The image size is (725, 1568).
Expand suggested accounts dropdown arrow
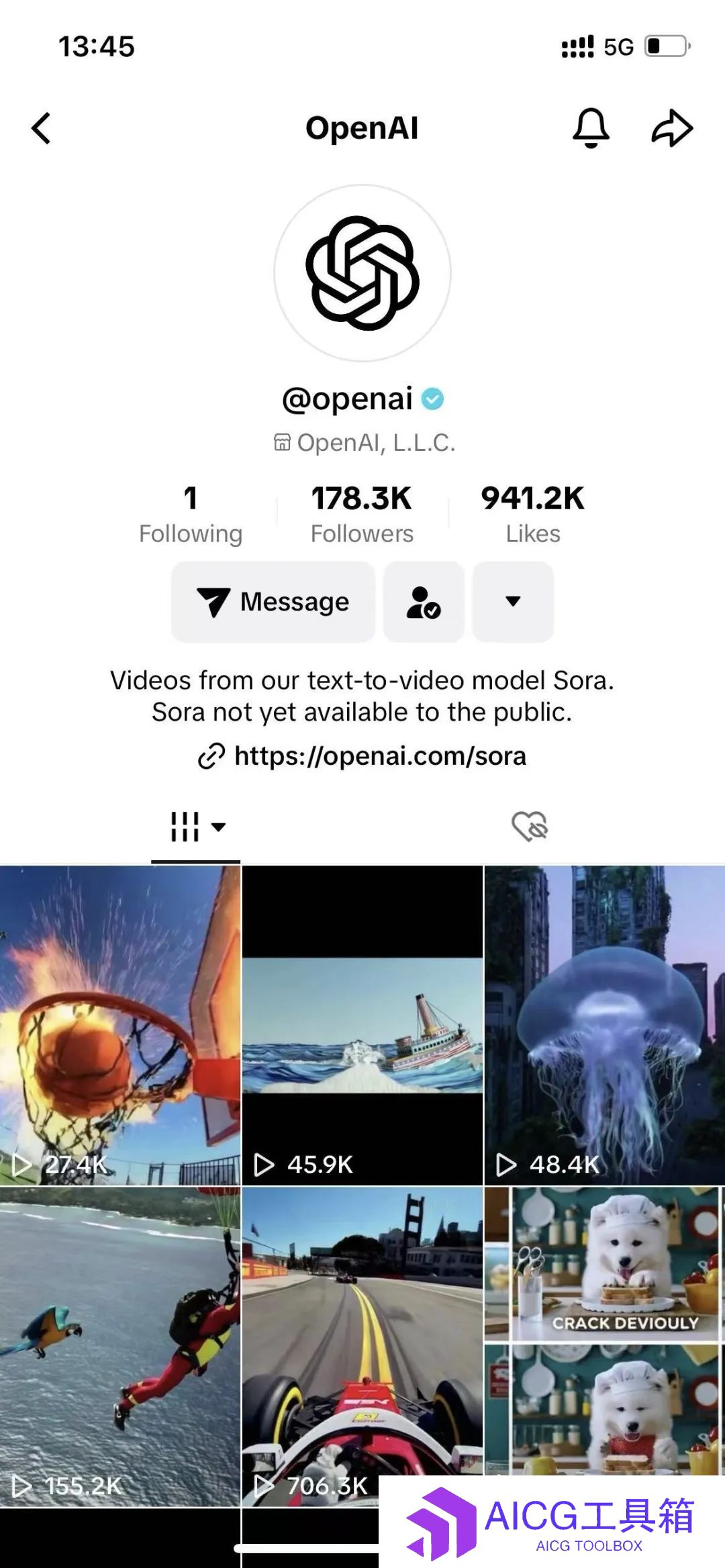coord(513,602)
